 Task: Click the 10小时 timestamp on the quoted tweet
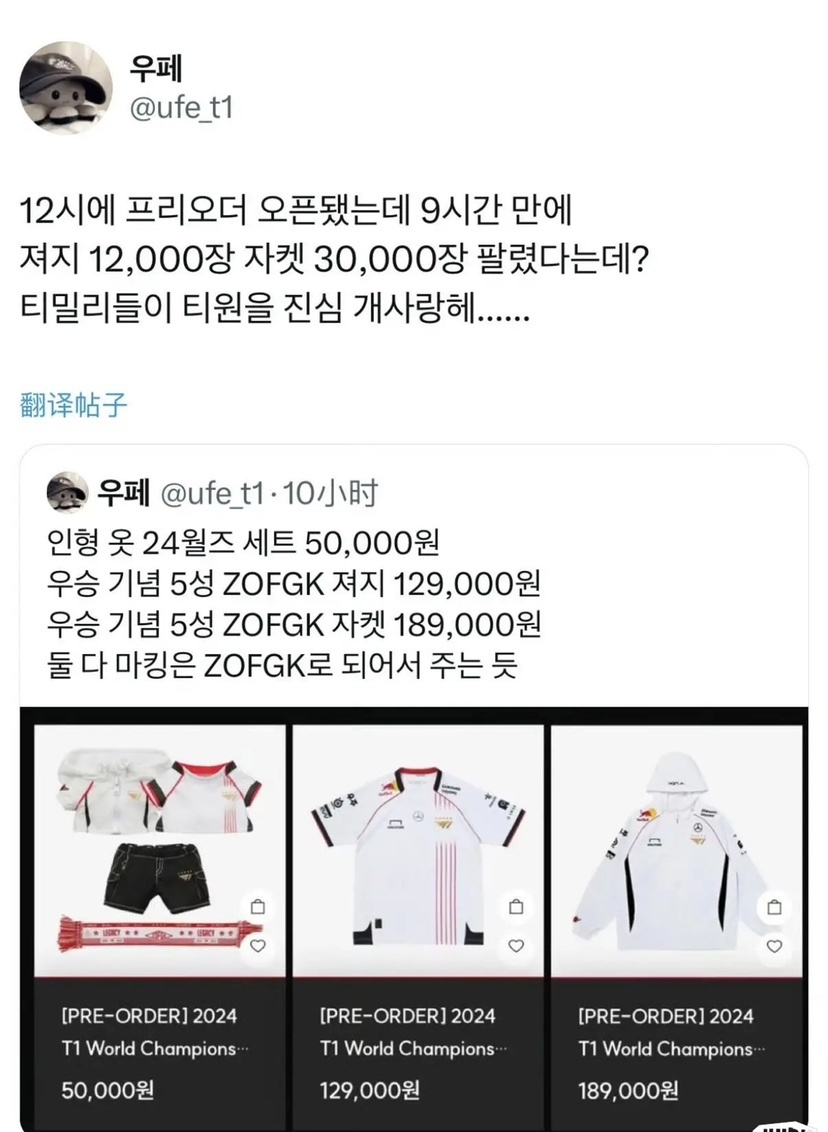(336, 491)
